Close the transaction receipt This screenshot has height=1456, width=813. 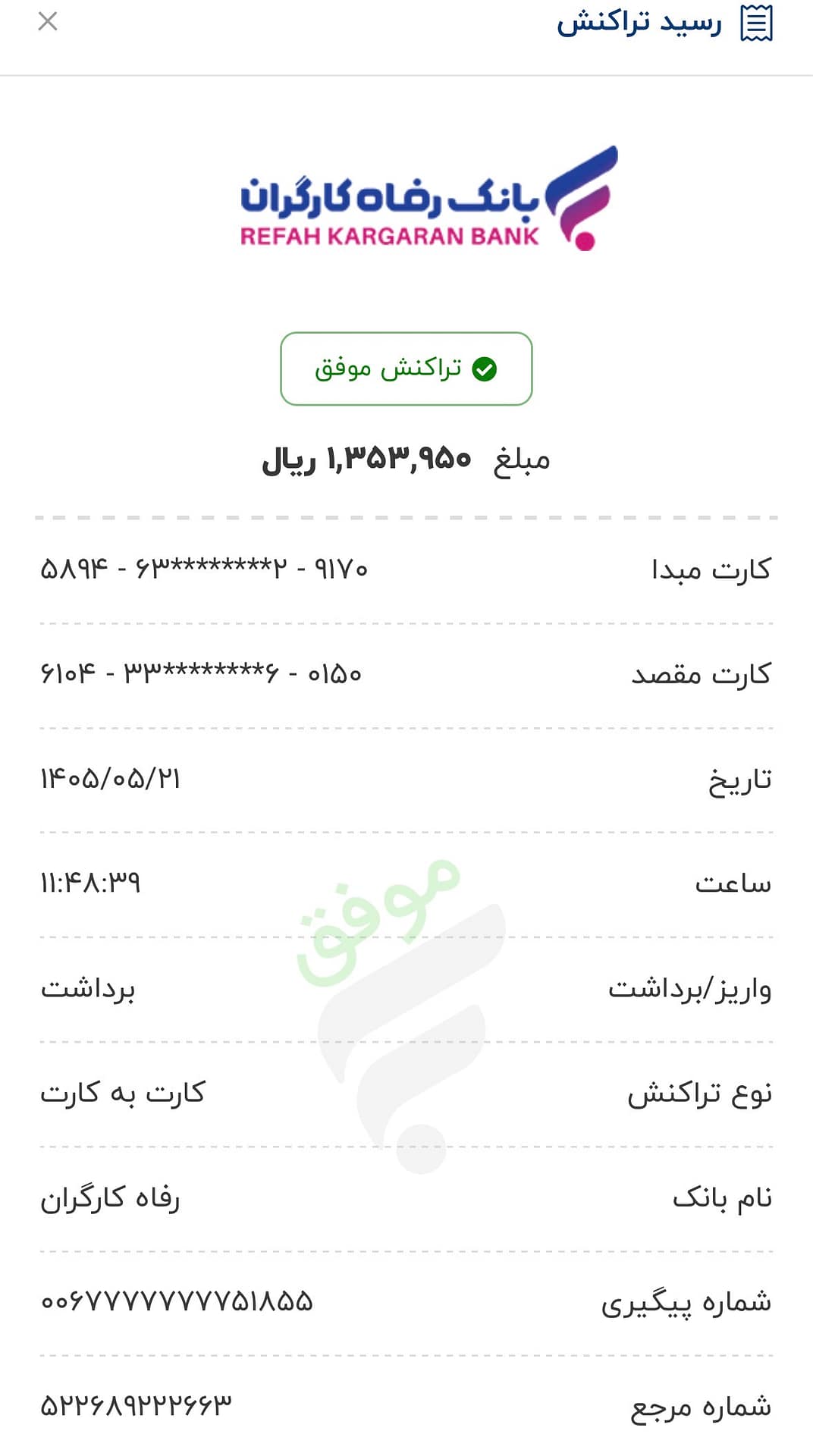(x=48, y=21)
